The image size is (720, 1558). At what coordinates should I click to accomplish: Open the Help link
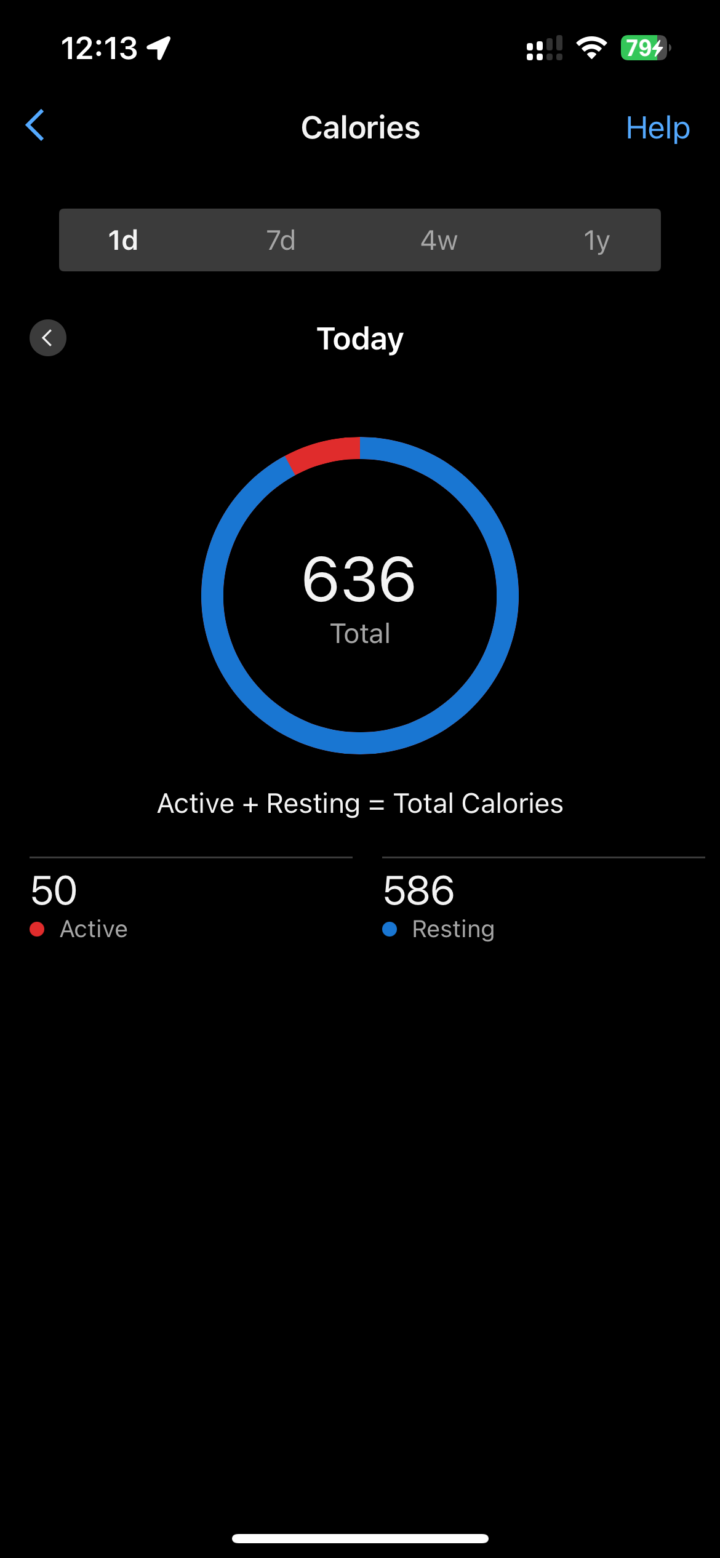(657, 128)
